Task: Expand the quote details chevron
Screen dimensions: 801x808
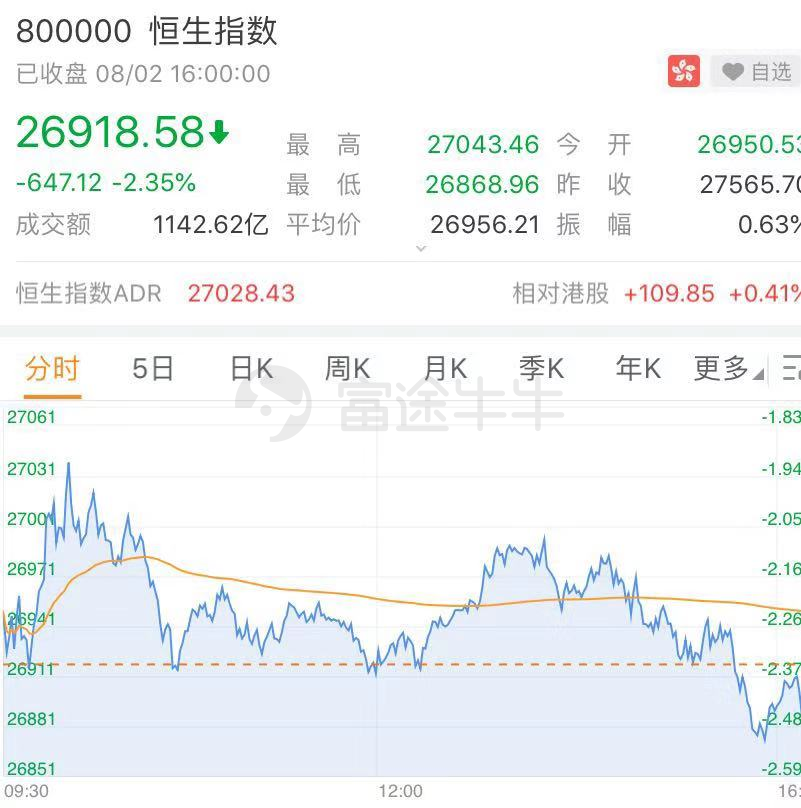Action: tap(421, 249)
